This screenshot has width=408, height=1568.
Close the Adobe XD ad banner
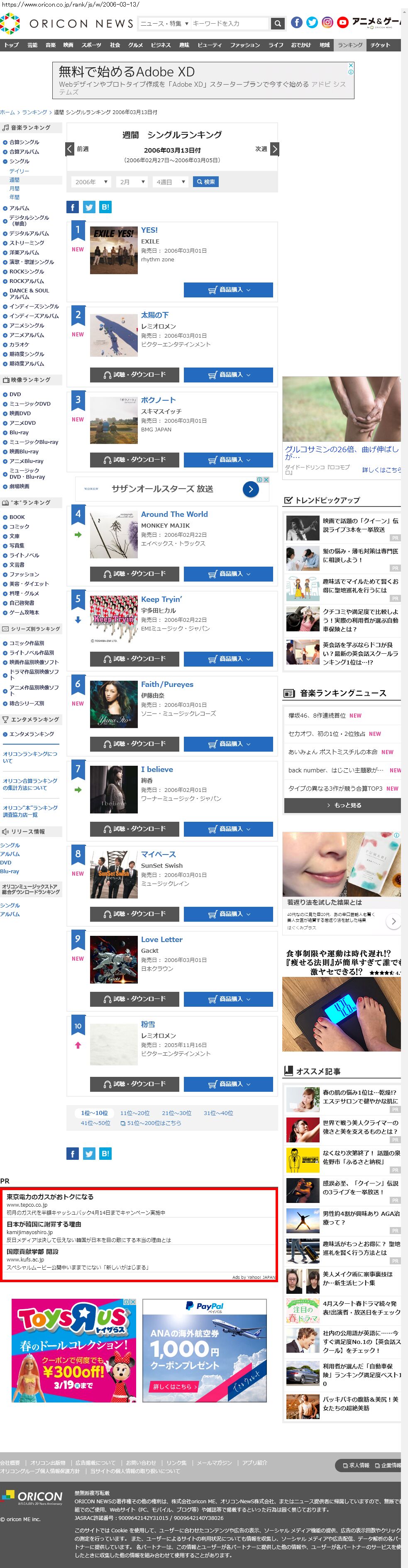tap(350, 65)
